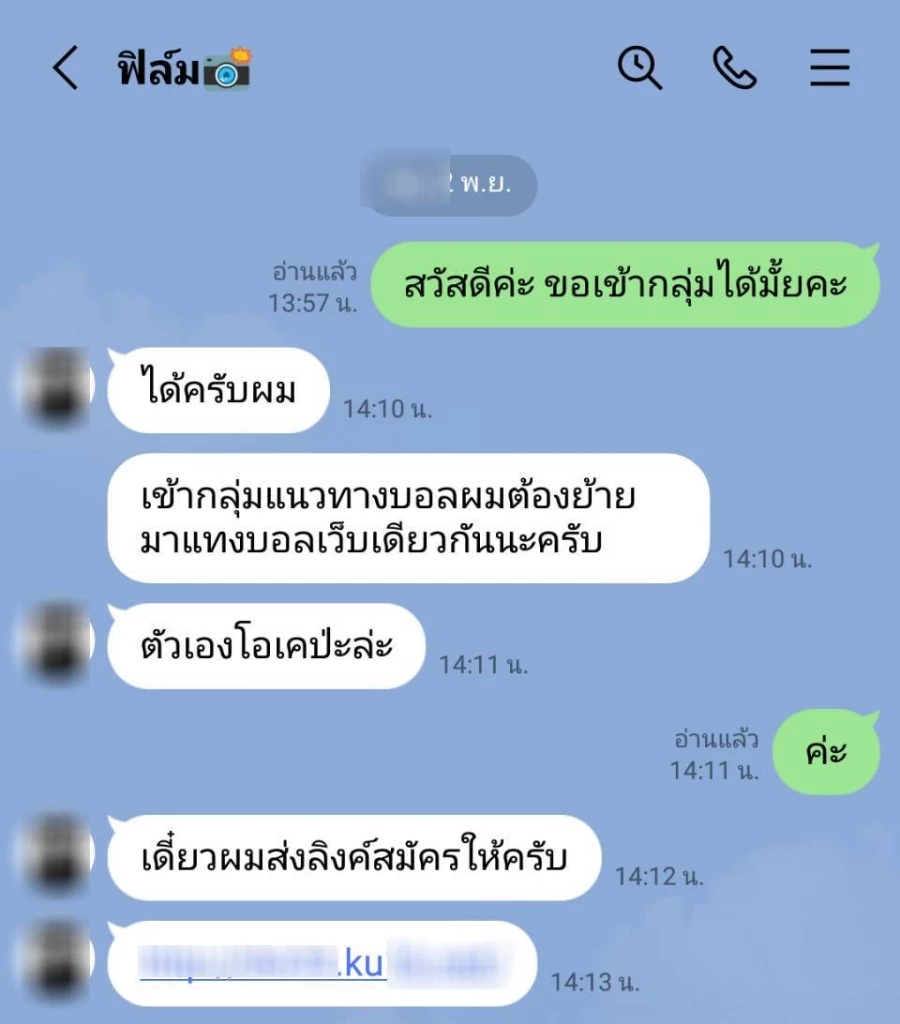Tap the back arrow to leave the chat
The width and height of the screenshot is (900, 1024).
click(64, 70)
